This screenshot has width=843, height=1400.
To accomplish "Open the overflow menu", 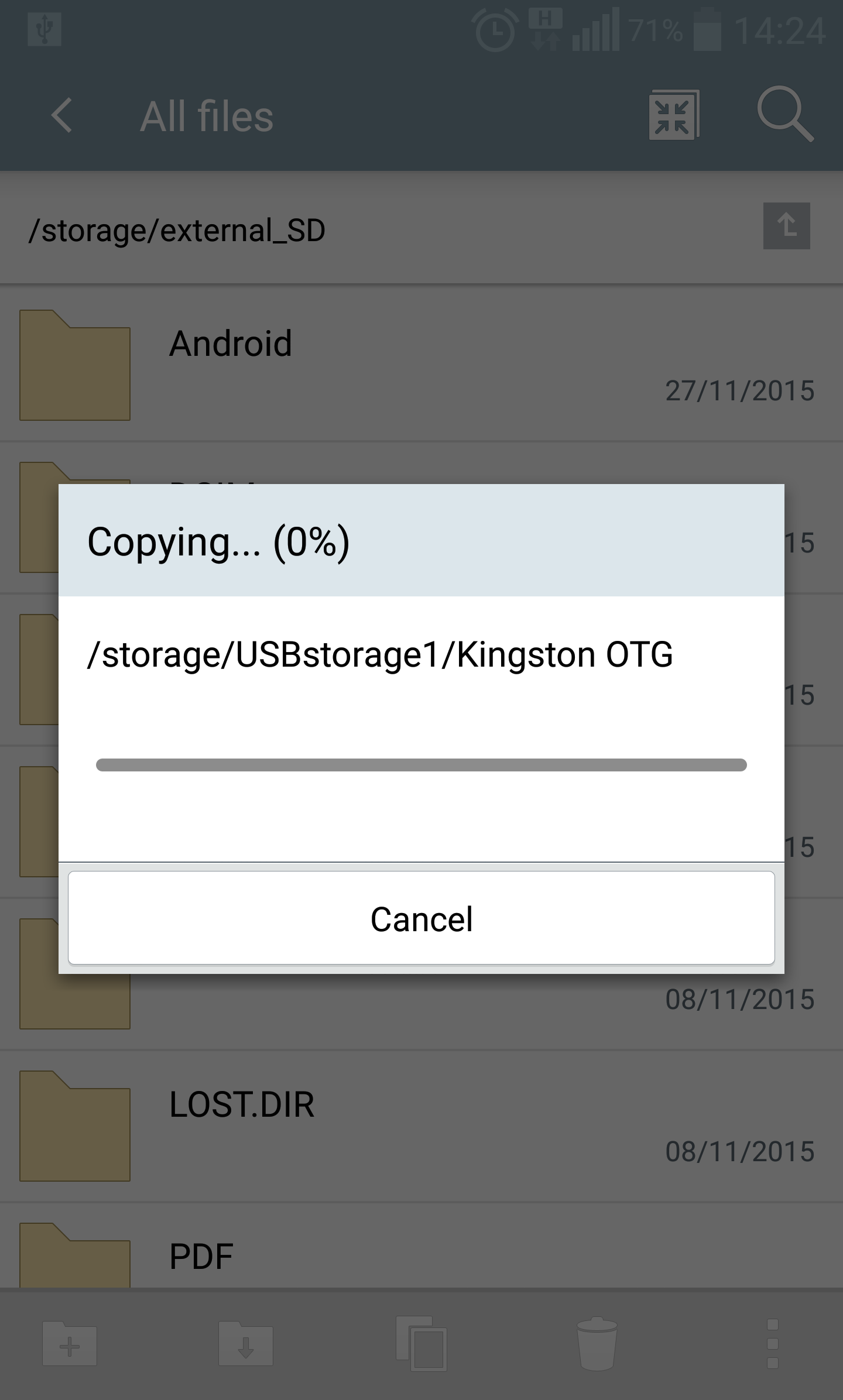I will point(773,1344).
